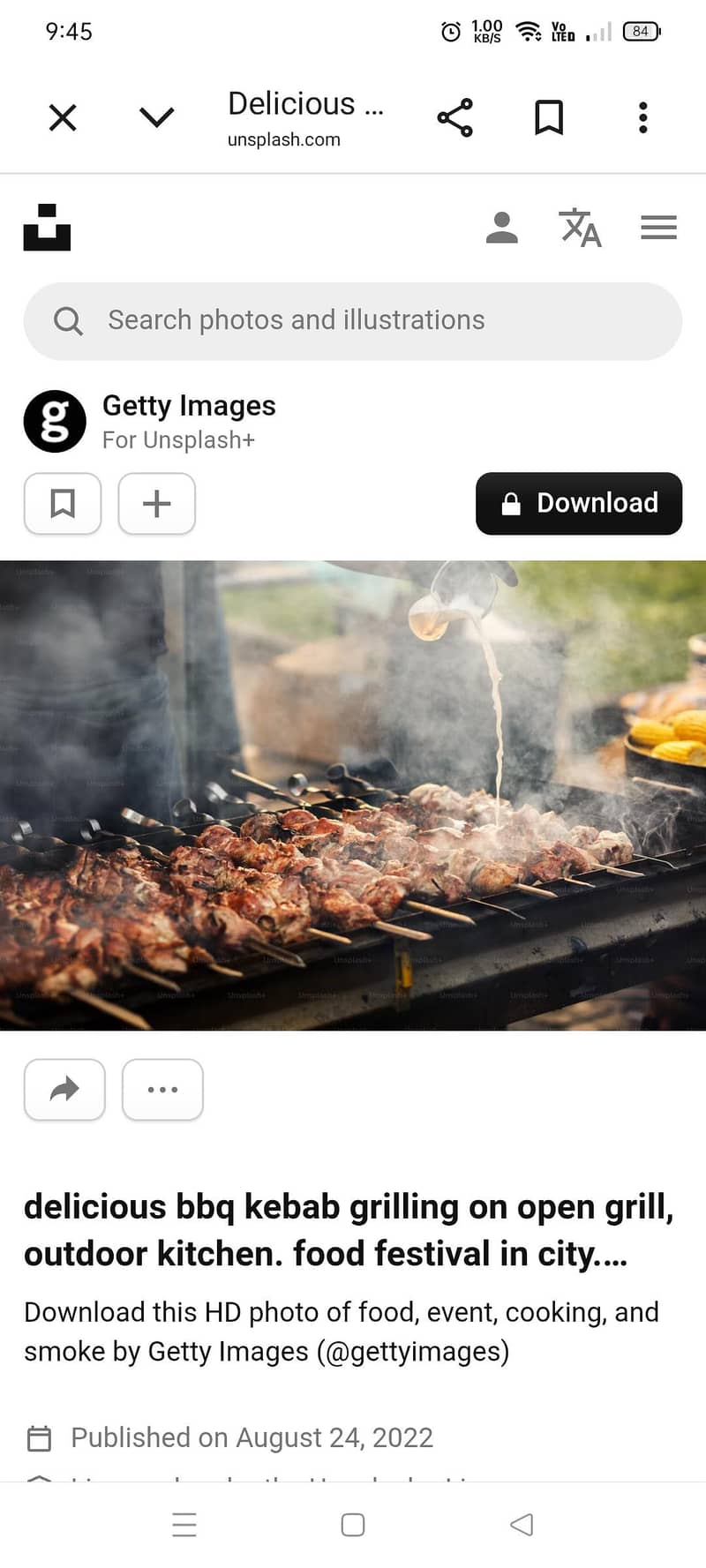Save the photo with the bookmark button
The image size is (706, 1568).
tap(63, 504)
